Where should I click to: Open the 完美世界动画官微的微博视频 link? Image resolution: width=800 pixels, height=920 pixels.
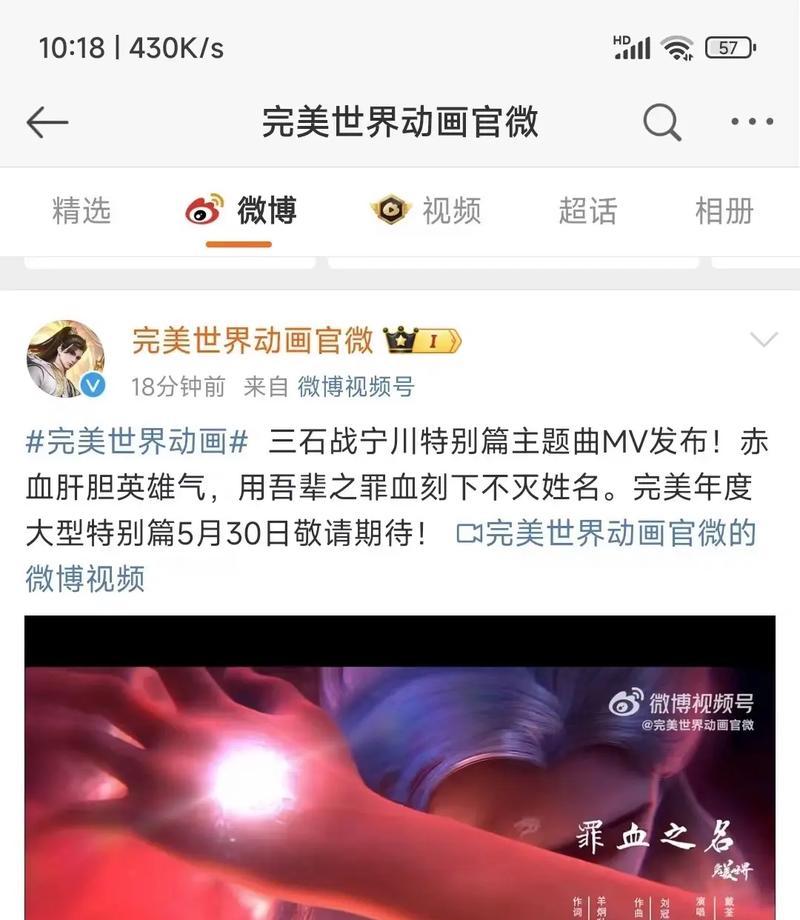coord(604,533)
